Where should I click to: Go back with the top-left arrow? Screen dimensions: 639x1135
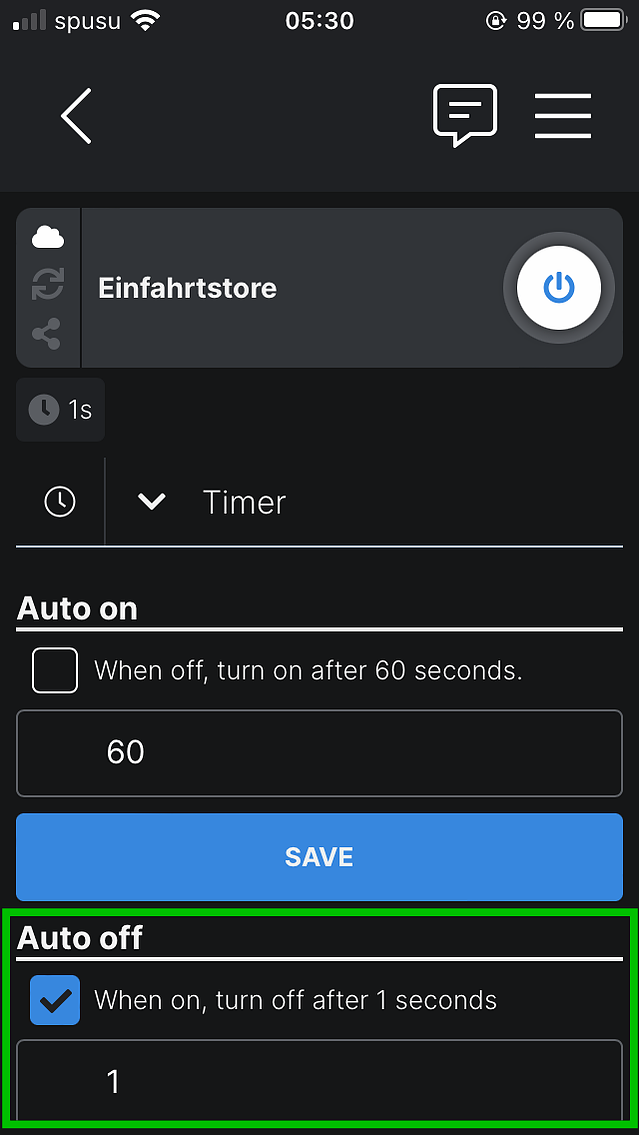point(77,116)
